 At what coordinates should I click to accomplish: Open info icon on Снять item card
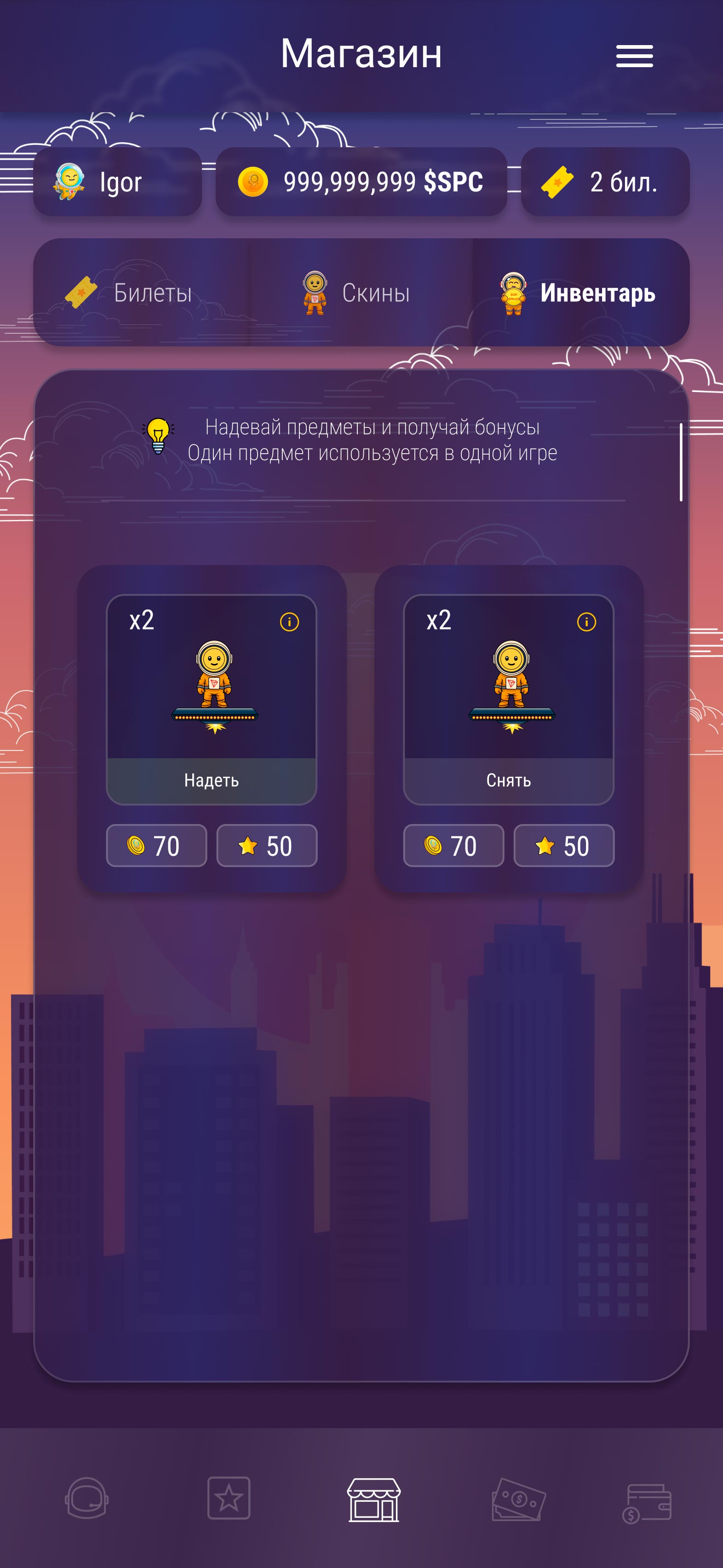(586, 622)
